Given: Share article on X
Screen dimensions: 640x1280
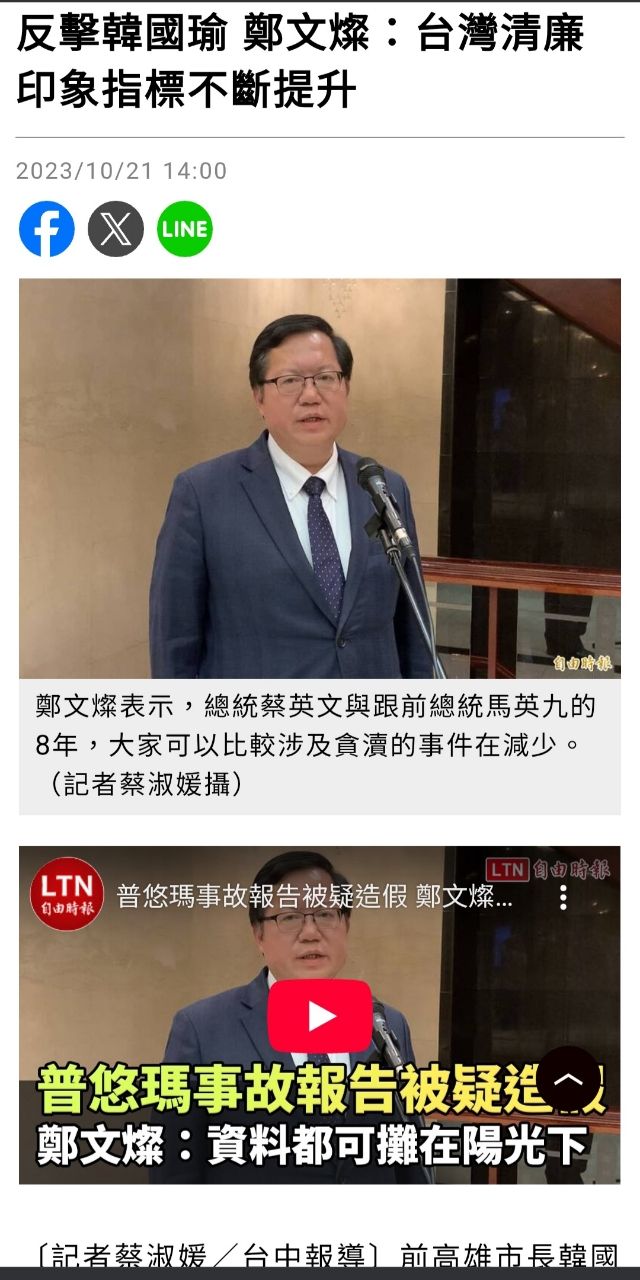Looking at the screenshot, I should 116,229.
